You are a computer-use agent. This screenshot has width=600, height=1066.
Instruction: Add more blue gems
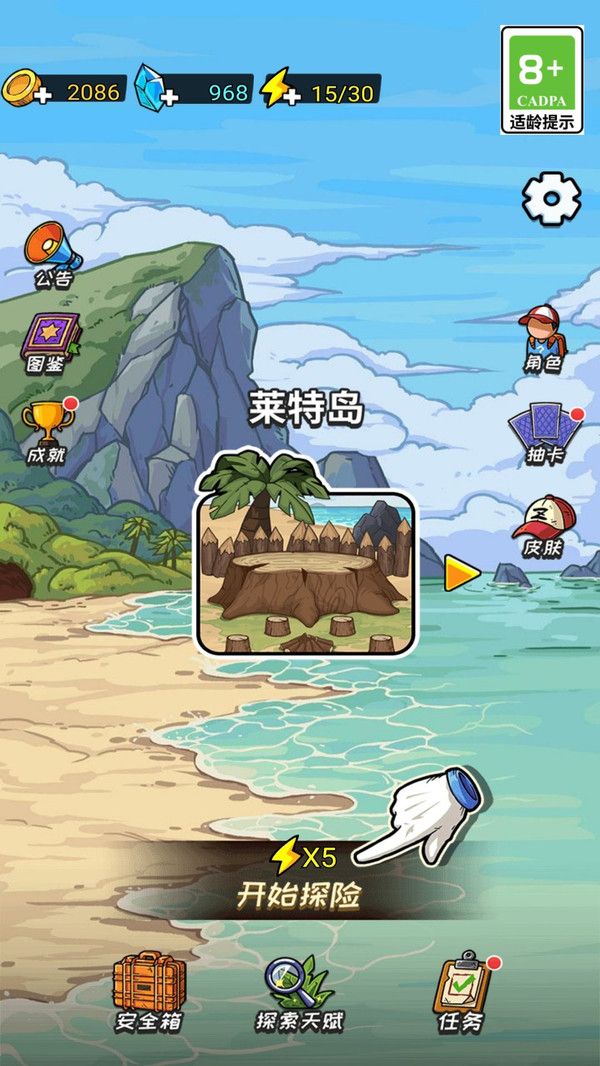click(x=169, y=96)
